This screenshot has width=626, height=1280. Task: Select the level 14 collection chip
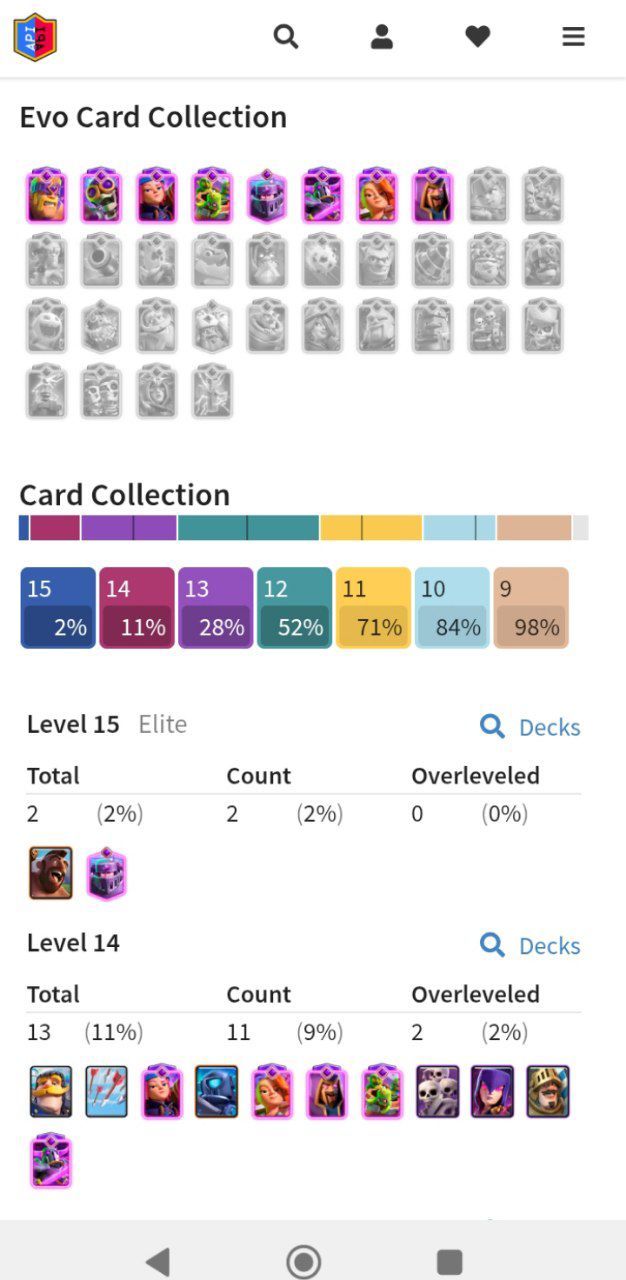[136, 608]
